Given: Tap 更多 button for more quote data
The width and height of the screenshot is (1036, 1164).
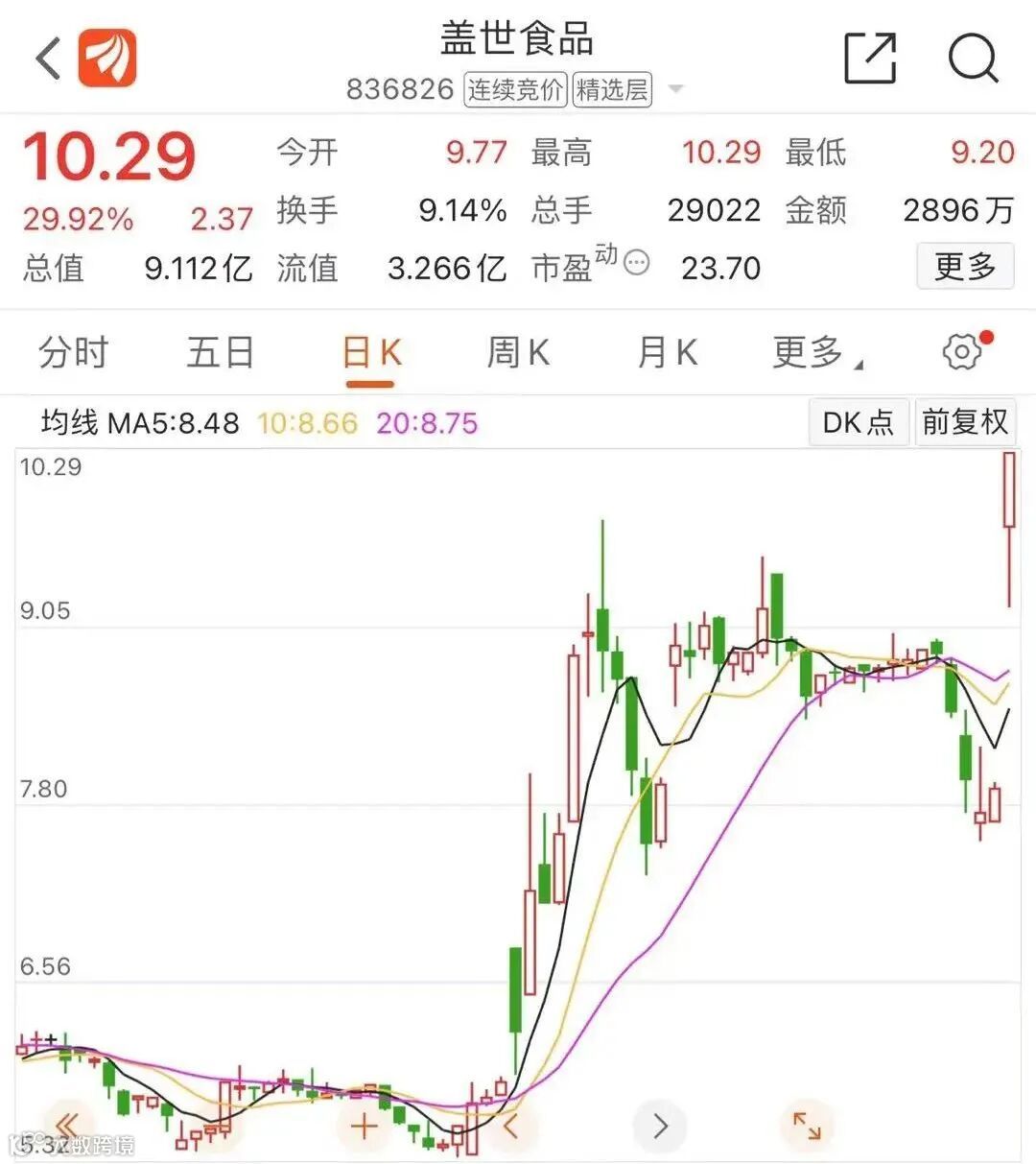Looking at the screenshot, I should pos(964,266).
